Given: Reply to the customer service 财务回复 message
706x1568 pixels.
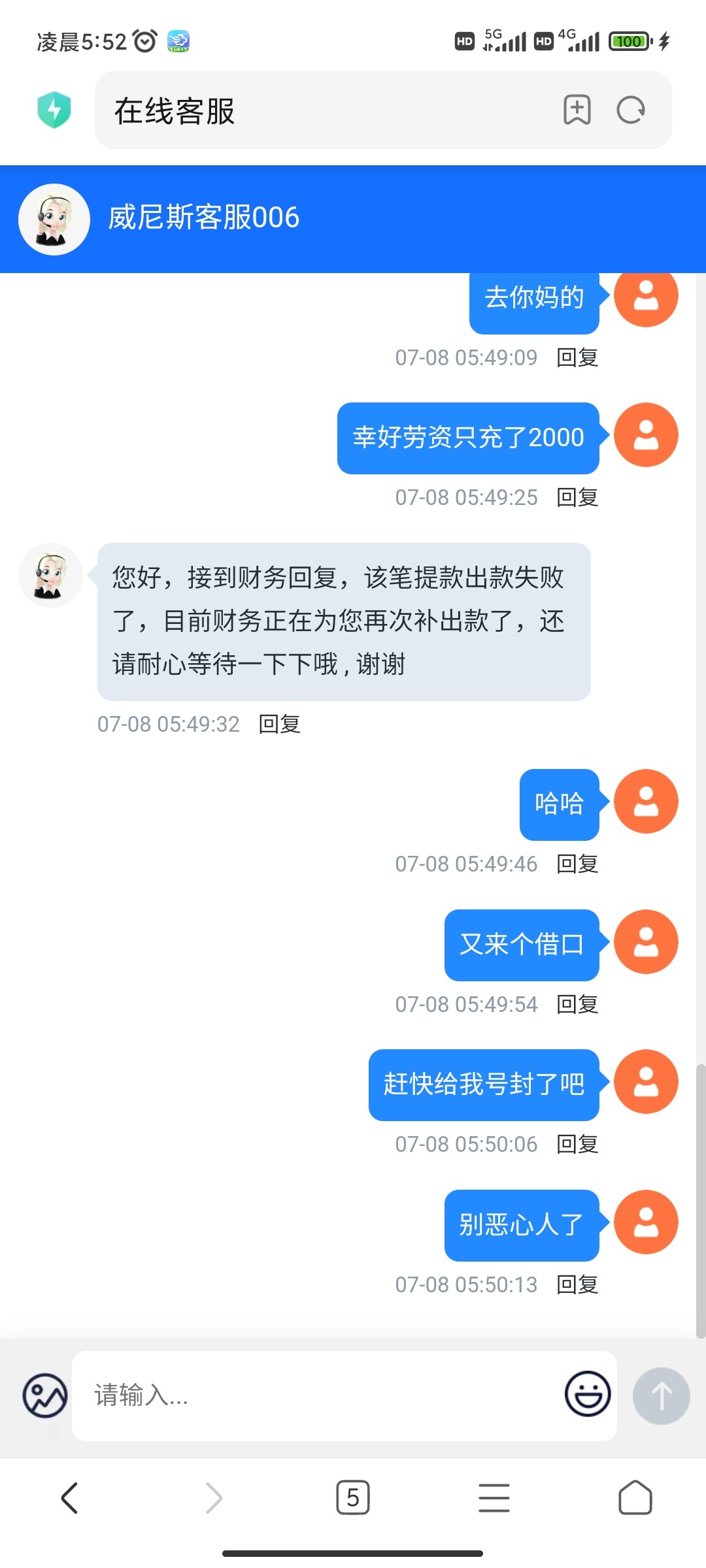Looking at the screenshot, I should [x=279, y=724].
